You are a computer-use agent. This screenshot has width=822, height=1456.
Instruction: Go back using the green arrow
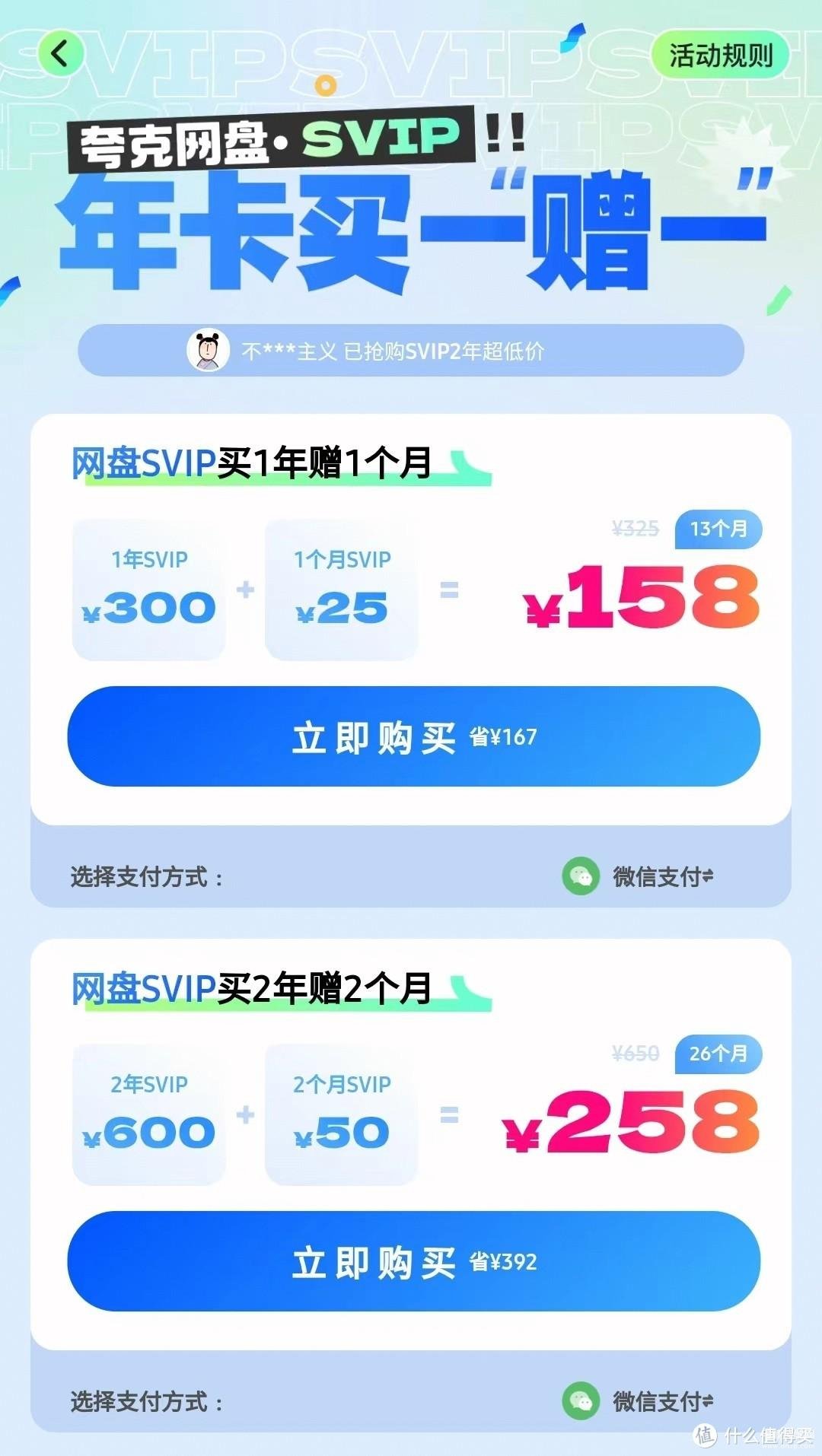click(x=59, y=54)
